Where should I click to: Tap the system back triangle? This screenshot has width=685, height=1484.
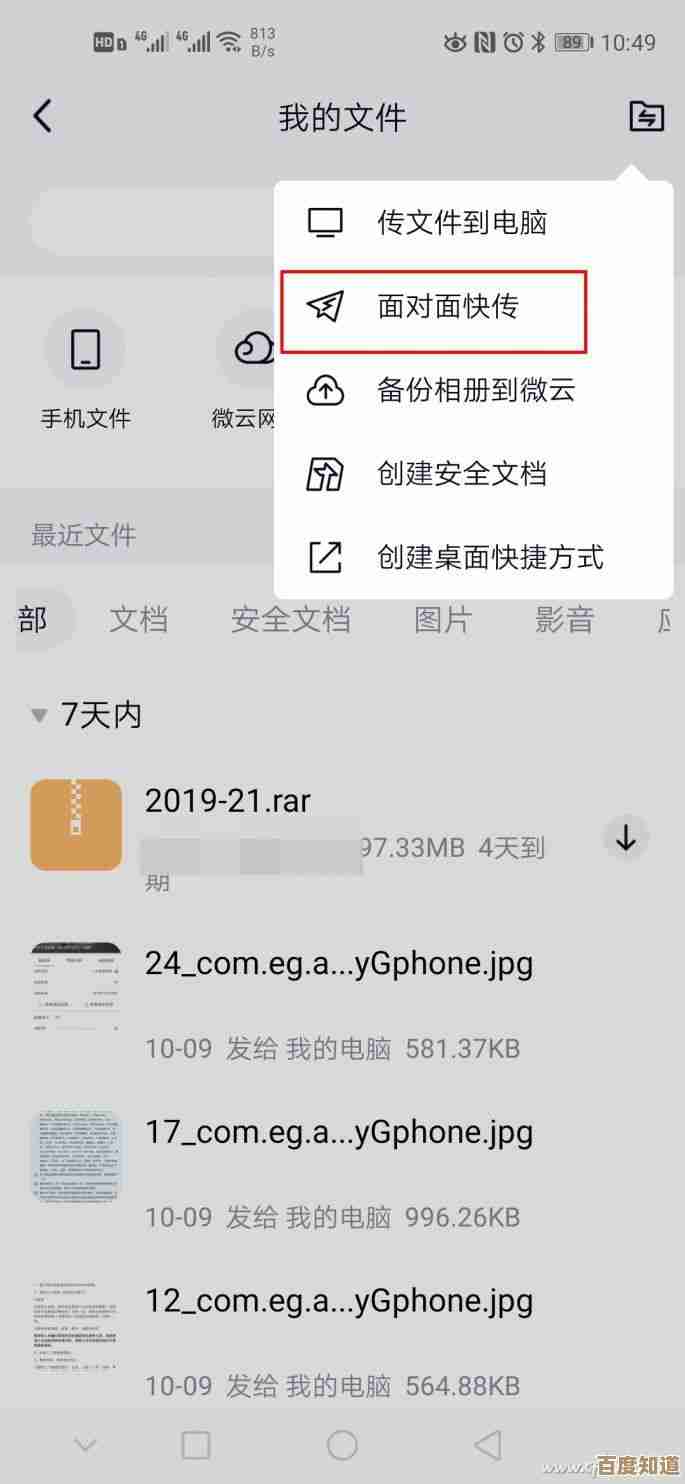click(488, 1445)
